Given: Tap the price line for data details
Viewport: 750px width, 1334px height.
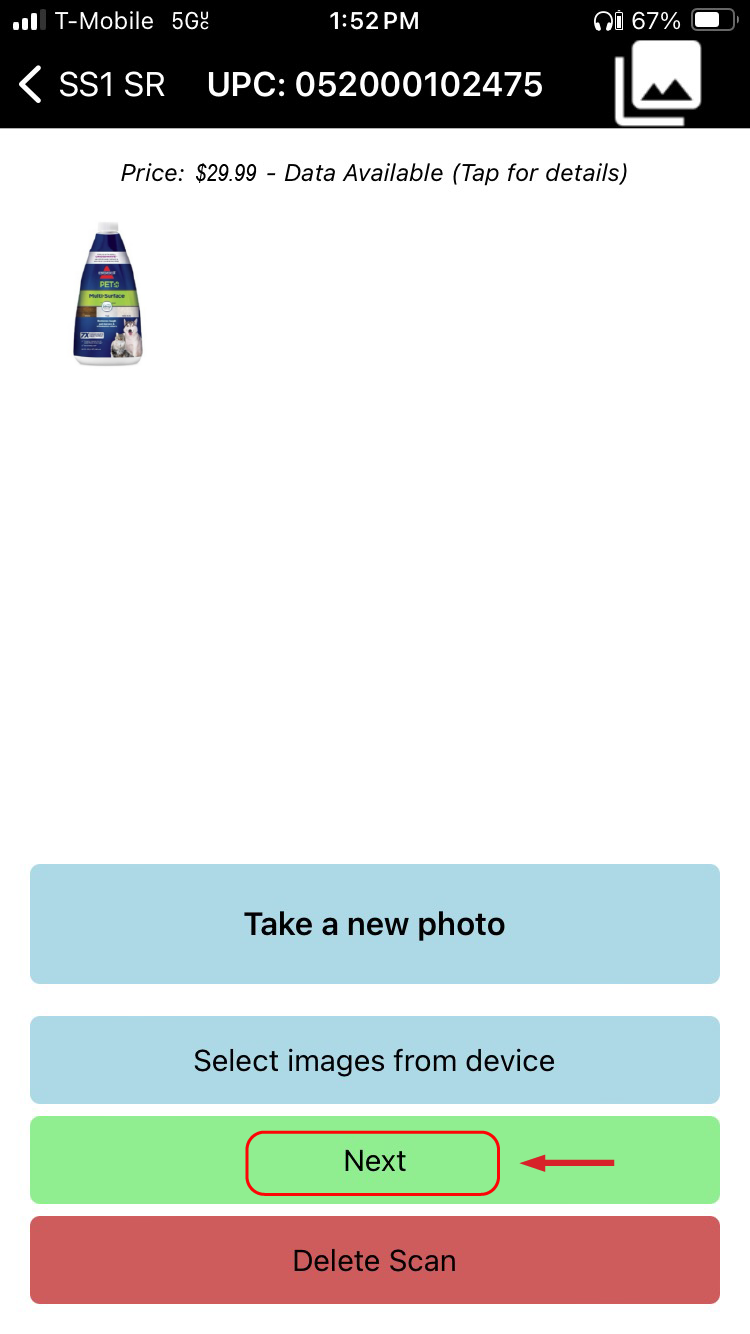Looking at the screenshot, I should coord(374,173).
